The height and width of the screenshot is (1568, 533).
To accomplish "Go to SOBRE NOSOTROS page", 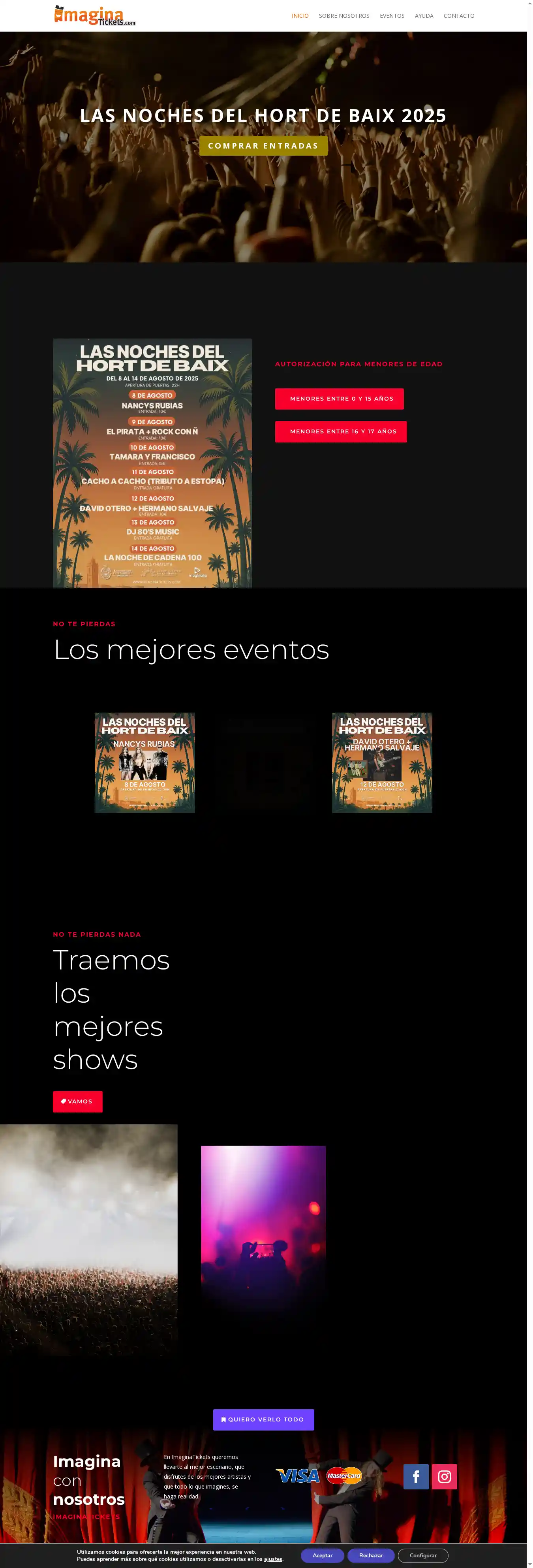I will pos(344,16).
